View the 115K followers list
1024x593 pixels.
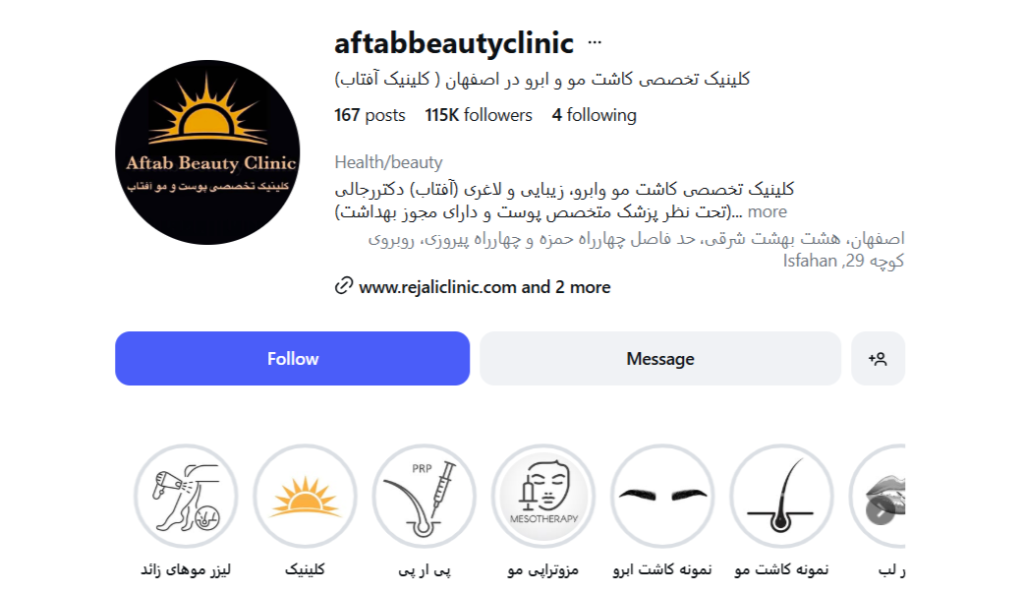click(x=478, y=115)
